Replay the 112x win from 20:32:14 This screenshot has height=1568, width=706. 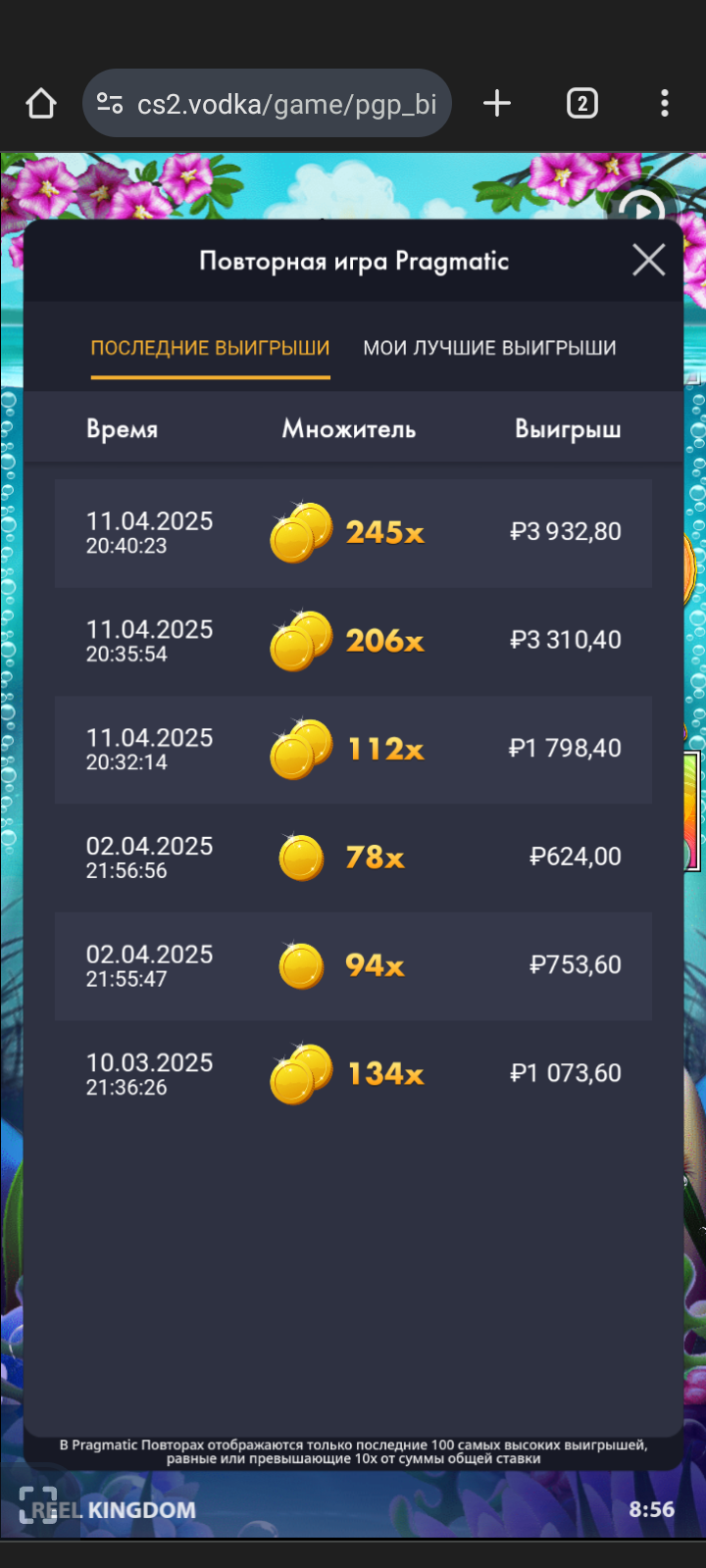pyautogui.click(x=353, y=750)
